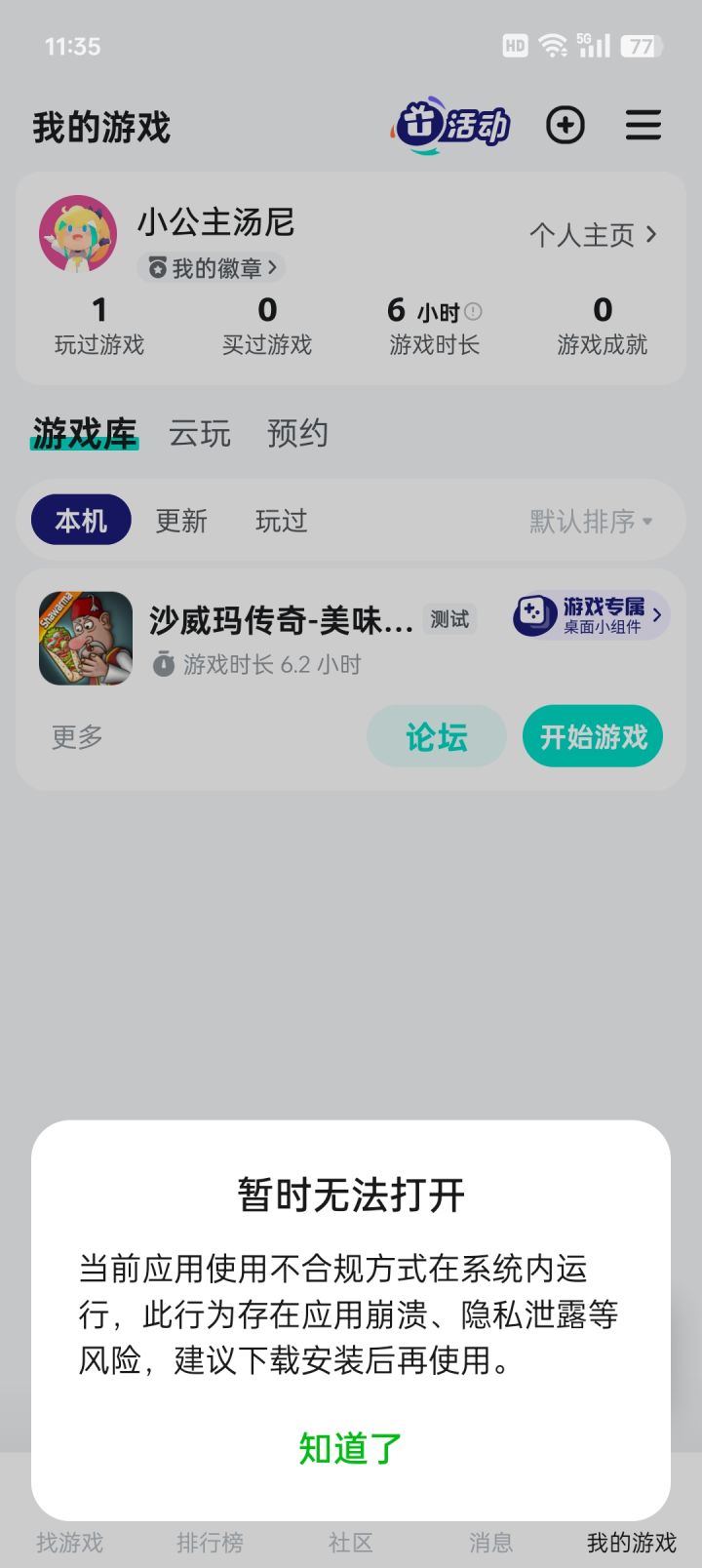
Task: Expand 我的徽章 badge section
Action: (x=211, y=268)
